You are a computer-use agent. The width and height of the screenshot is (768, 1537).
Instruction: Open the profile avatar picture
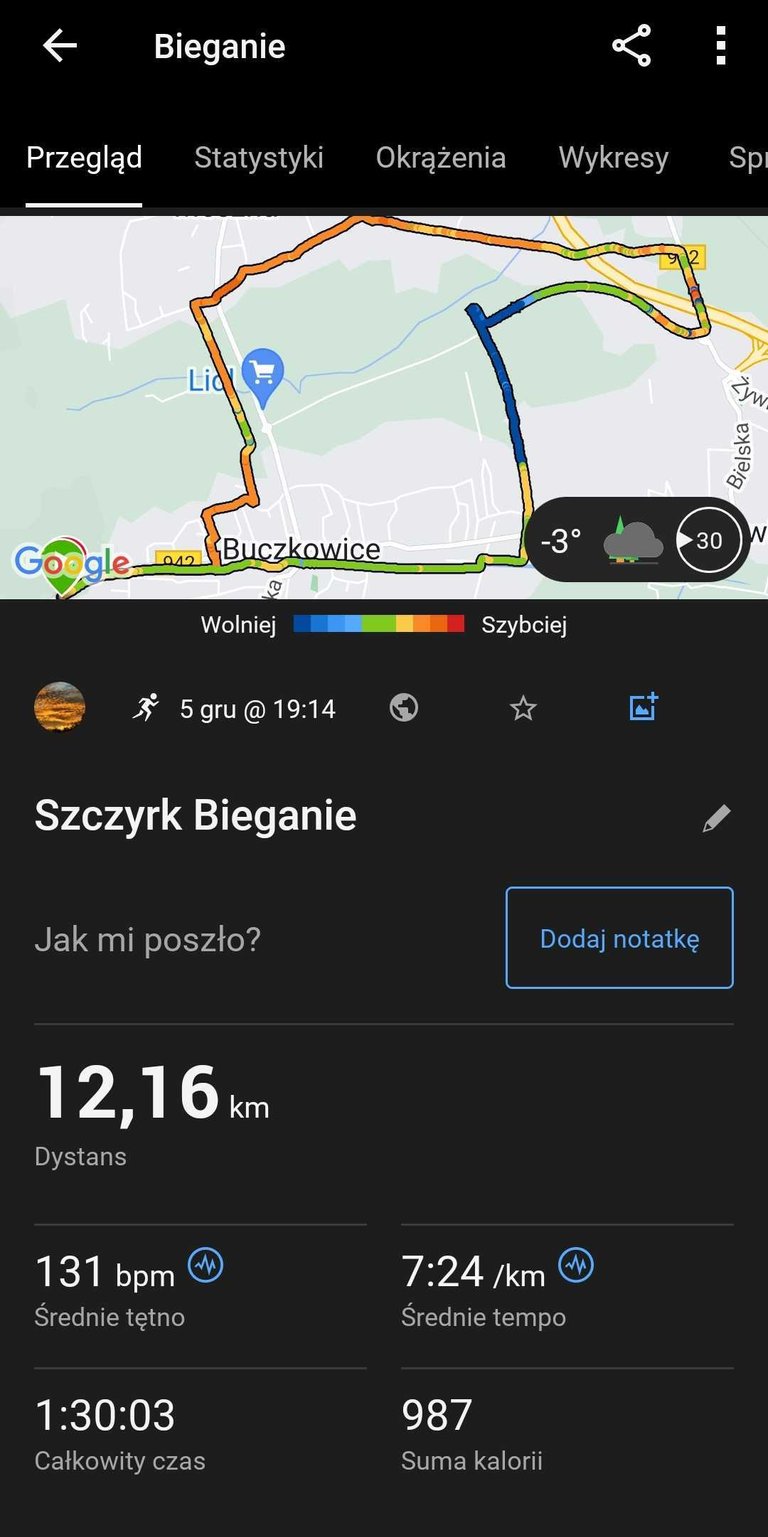59,708
